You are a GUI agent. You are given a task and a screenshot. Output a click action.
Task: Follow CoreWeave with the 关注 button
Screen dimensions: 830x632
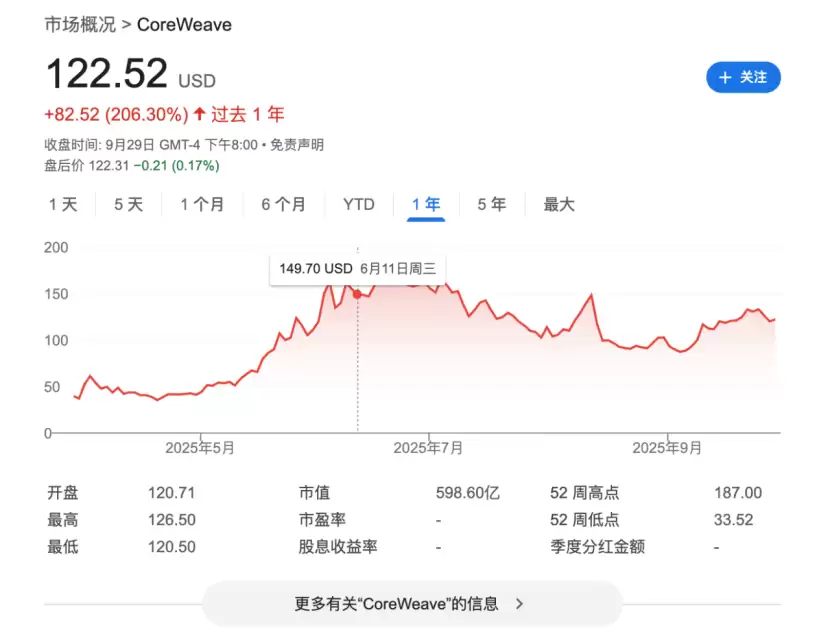pos(743,77)
